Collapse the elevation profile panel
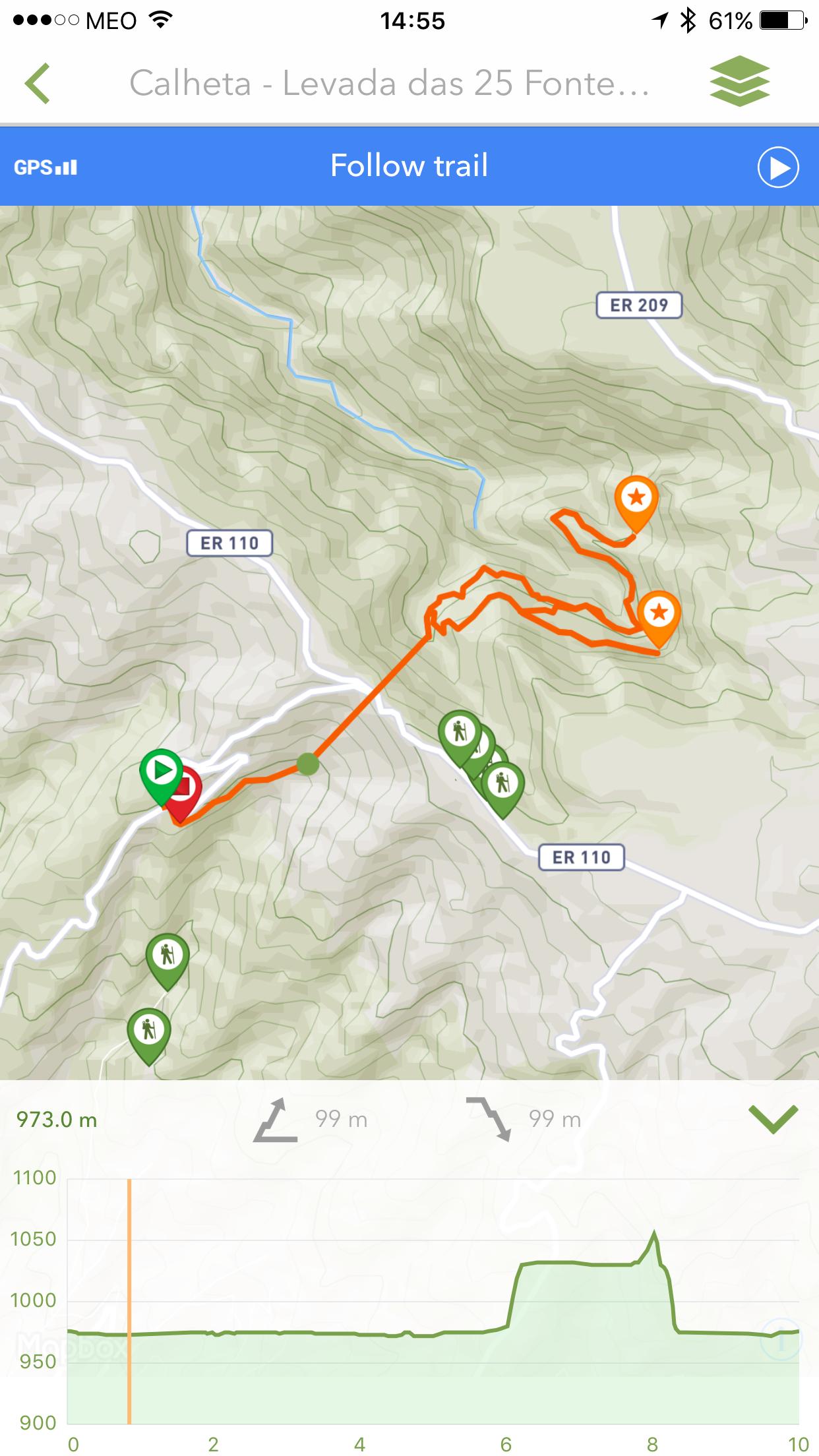This screenshot has width=819, height=1456. pyautogui.click(x=773, y=1120)
